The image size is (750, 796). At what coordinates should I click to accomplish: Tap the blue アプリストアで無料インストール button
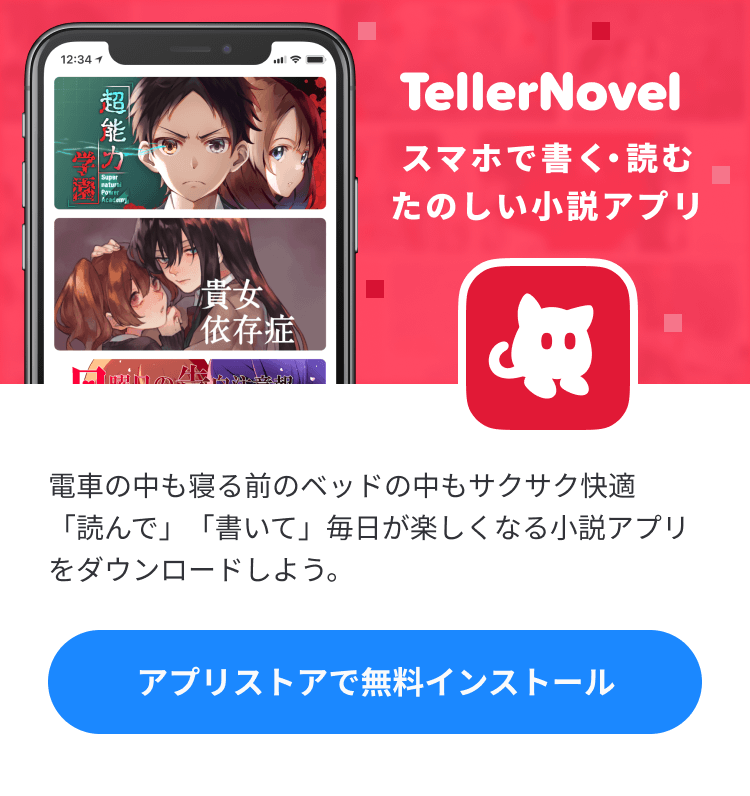click(375, 682)
